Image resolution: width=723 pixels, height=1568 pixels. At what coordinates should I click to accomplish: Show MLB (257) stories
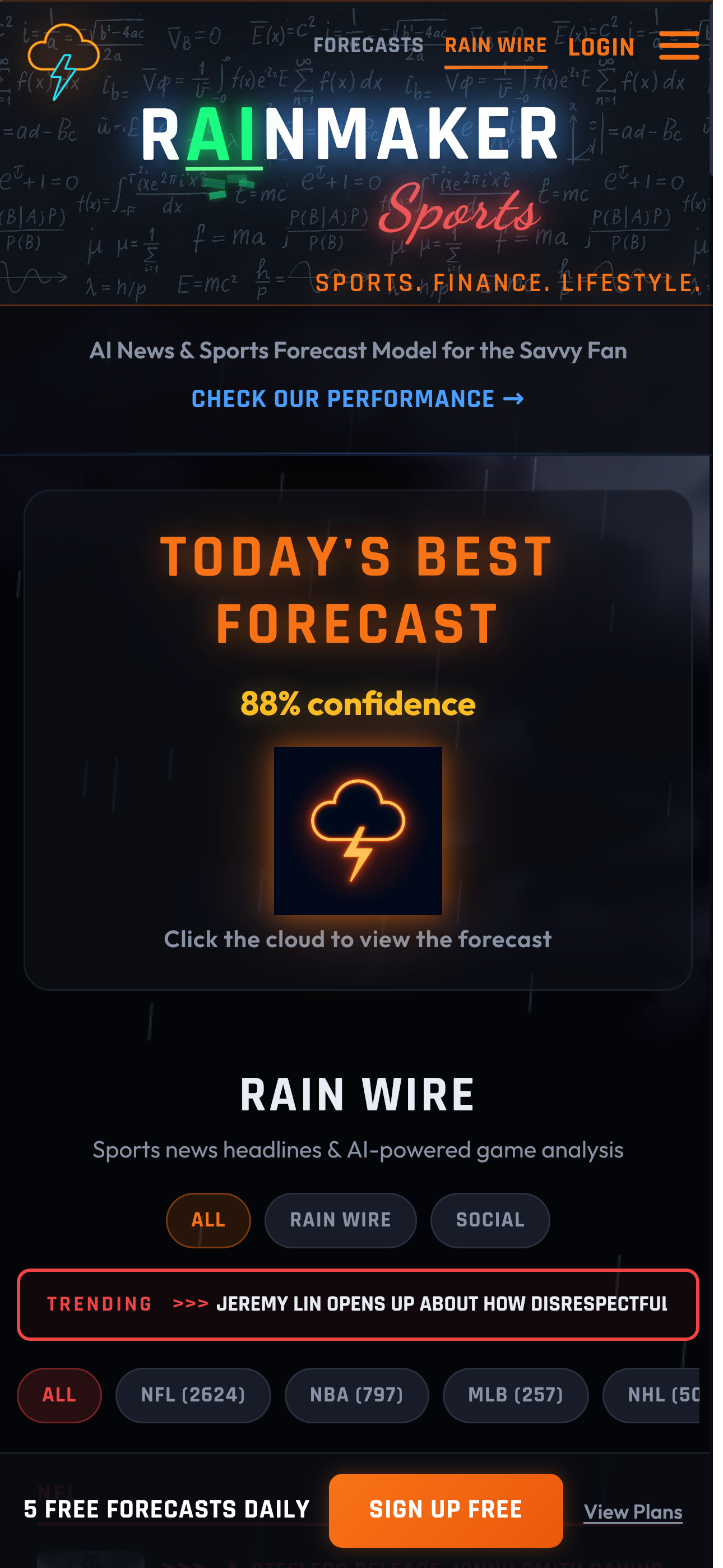point(515,1395)
